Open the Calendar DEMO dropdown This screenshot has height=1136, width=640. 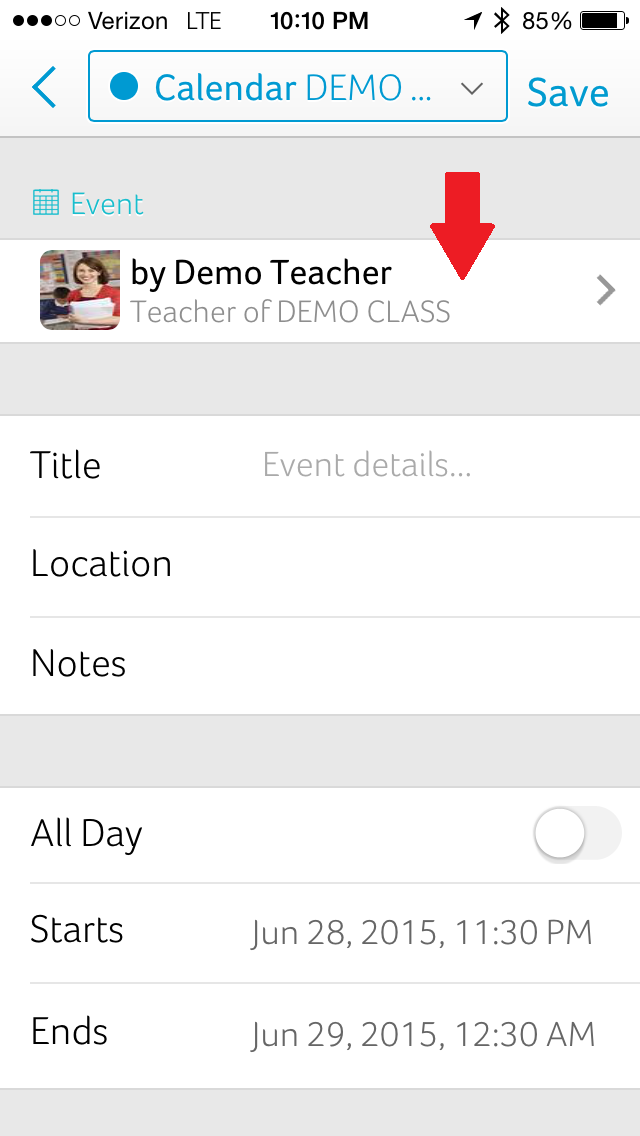[298, 88]
